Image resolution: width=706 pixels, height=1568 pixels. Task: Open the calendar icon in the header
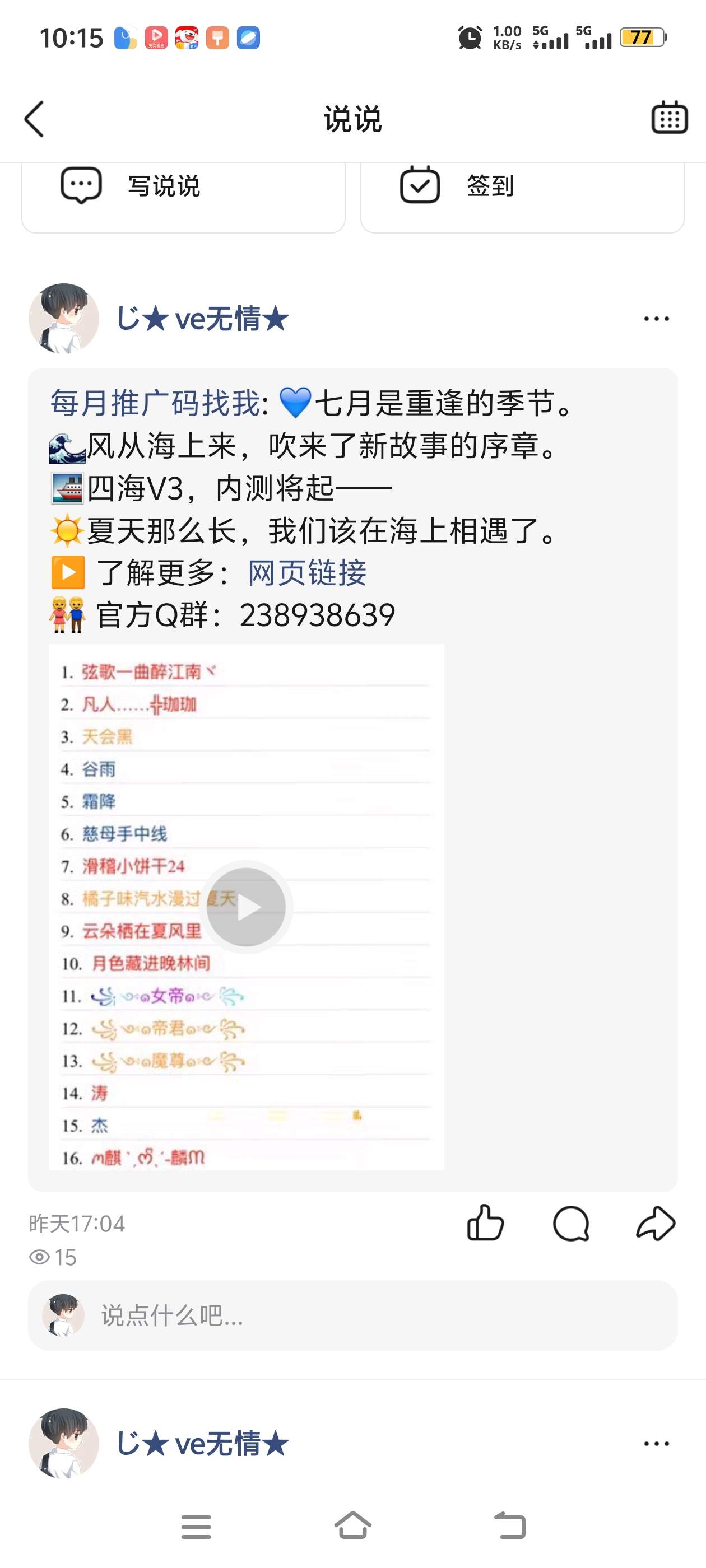670,117
